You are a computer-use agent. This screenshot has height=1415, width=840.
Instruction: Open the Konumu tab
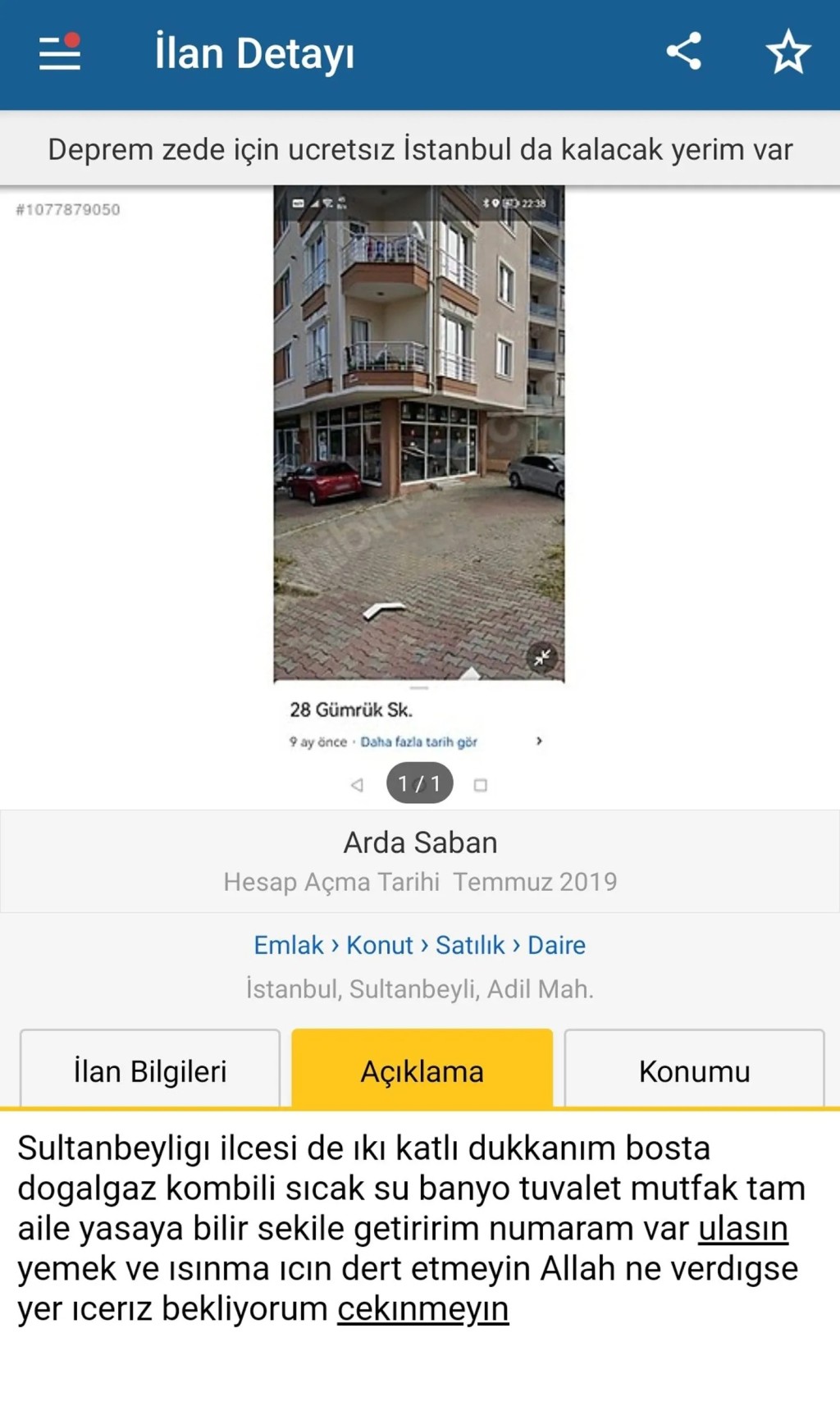(x=694, y=1070)
